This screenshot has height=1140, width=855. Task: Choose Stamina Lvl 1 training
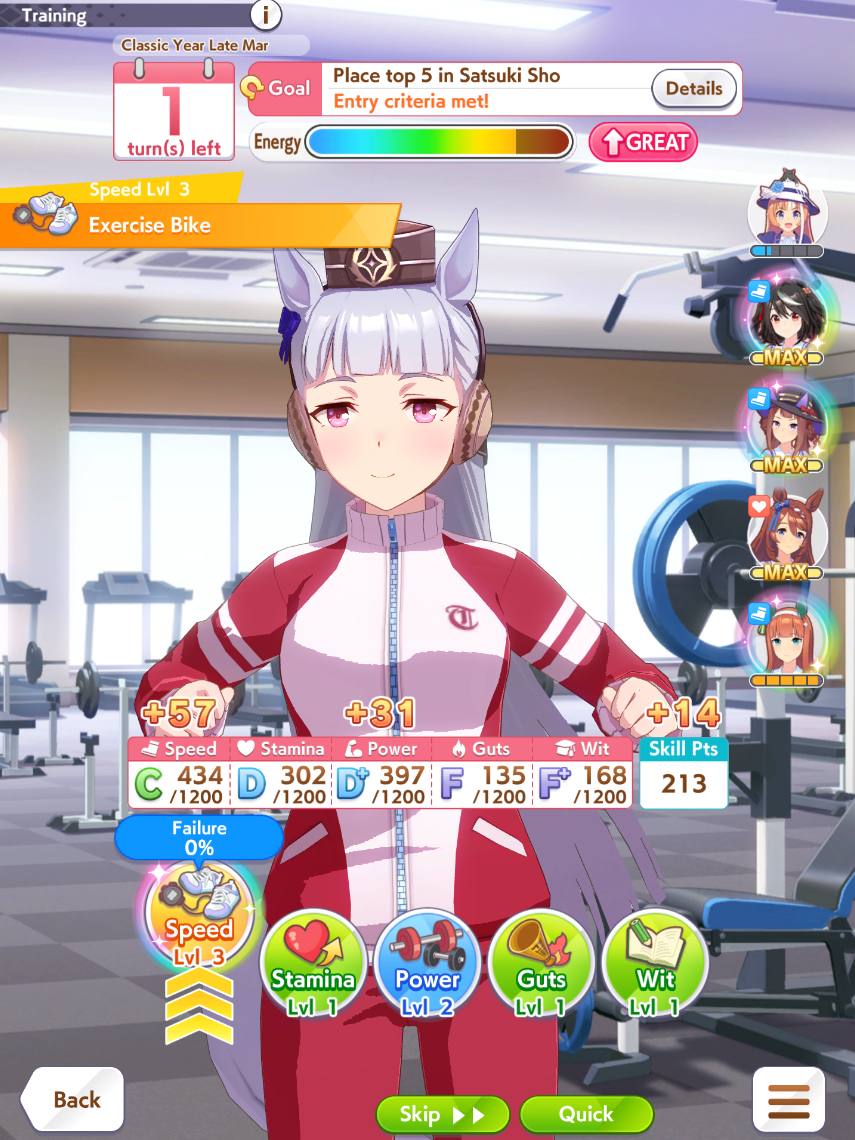pos(312,963)
